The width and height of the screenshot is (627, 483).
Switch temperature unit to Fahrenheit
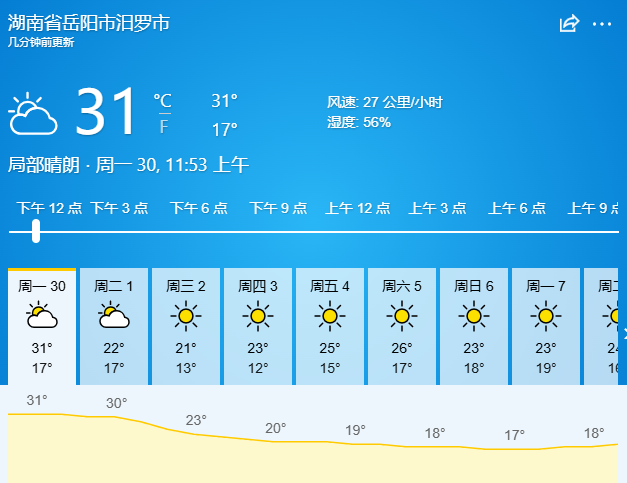(x=163, y=128)
